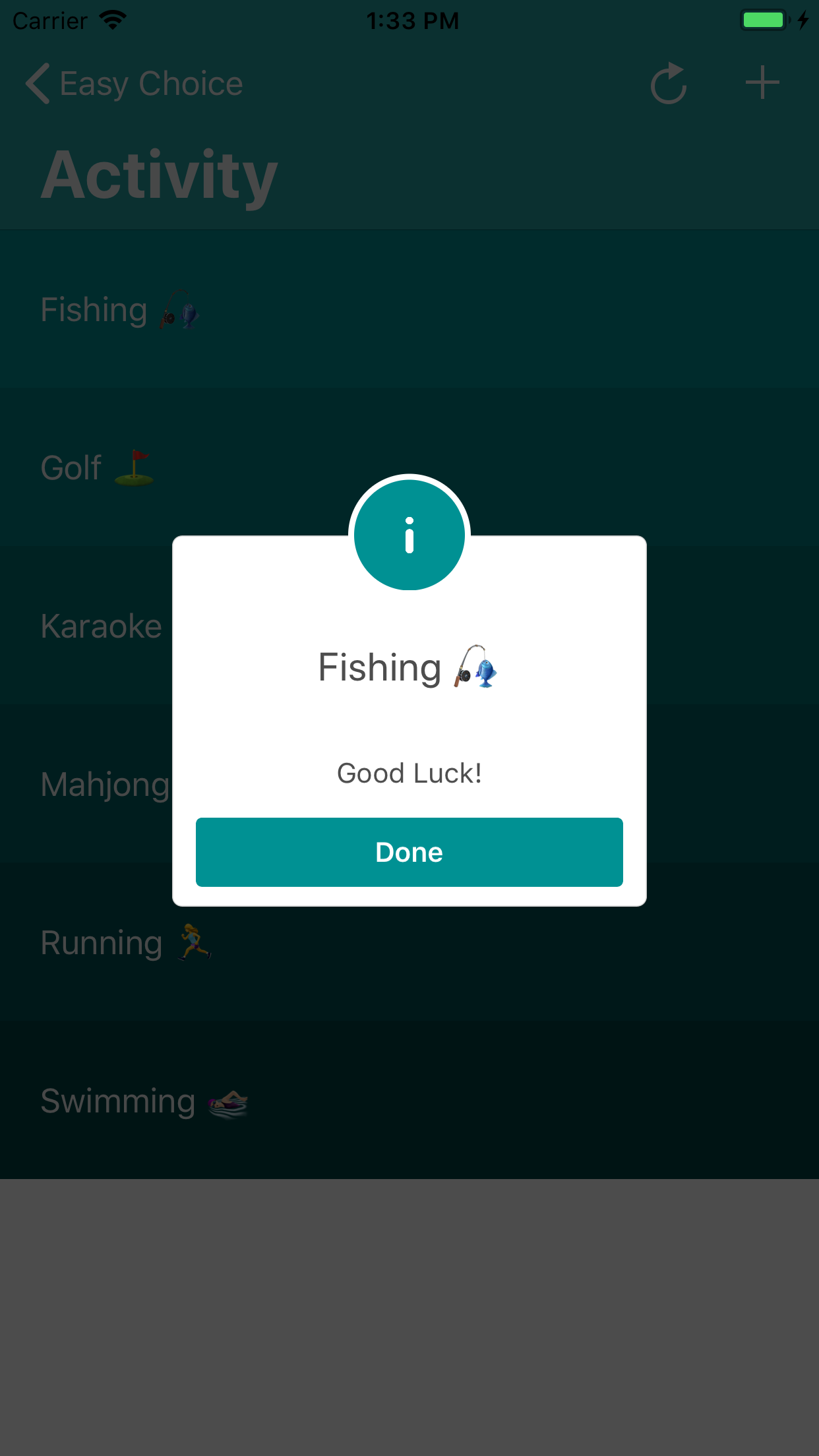Dismiss the Fishing dialog with Done
This screenshot has width=819, height=1456.
click(409, 852)
